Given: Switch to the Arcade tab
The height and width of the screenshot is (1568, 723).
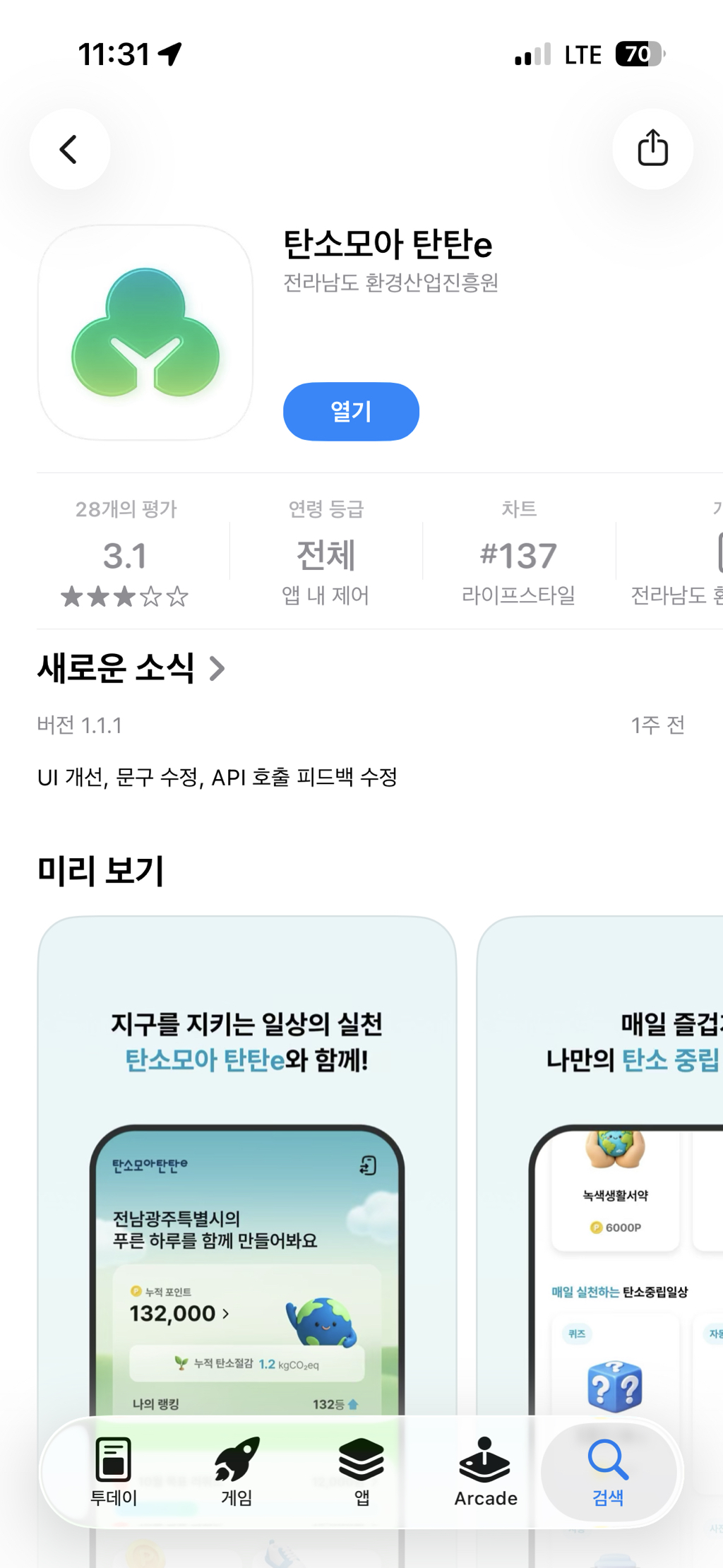Looking at the screenshot, I should pos(486,1472).
